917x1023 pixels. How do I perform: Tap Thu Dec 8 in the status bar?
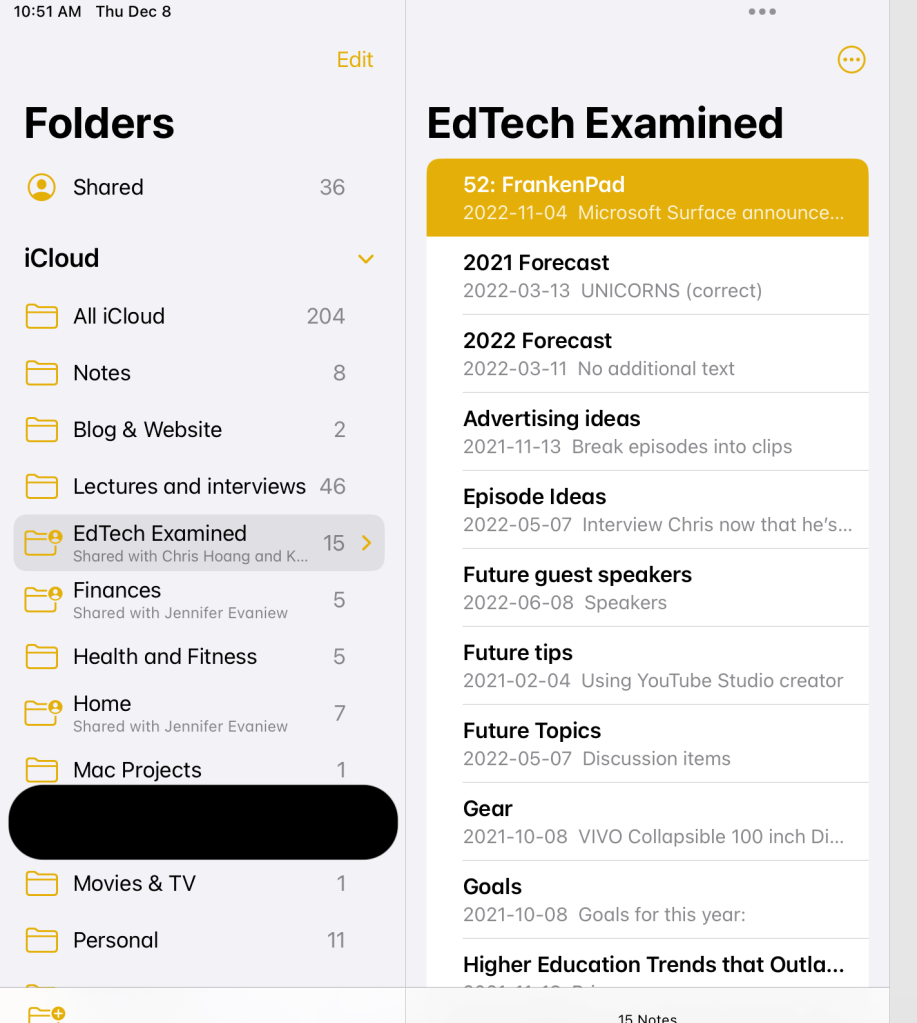click(x=133, y=11)
